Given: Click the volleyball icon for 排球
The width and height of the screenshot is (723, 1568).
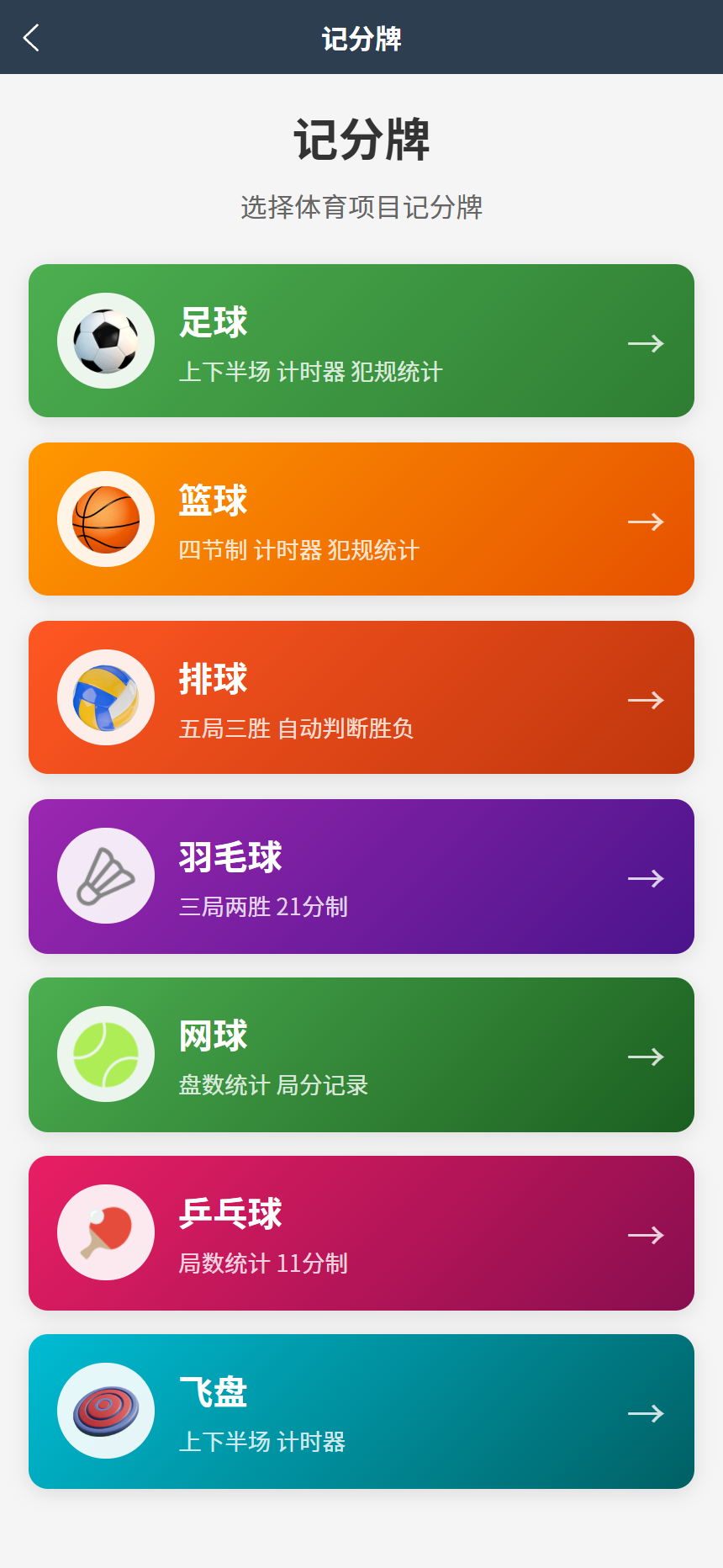Looking at the screenshot, I should [x=105, y=697].
